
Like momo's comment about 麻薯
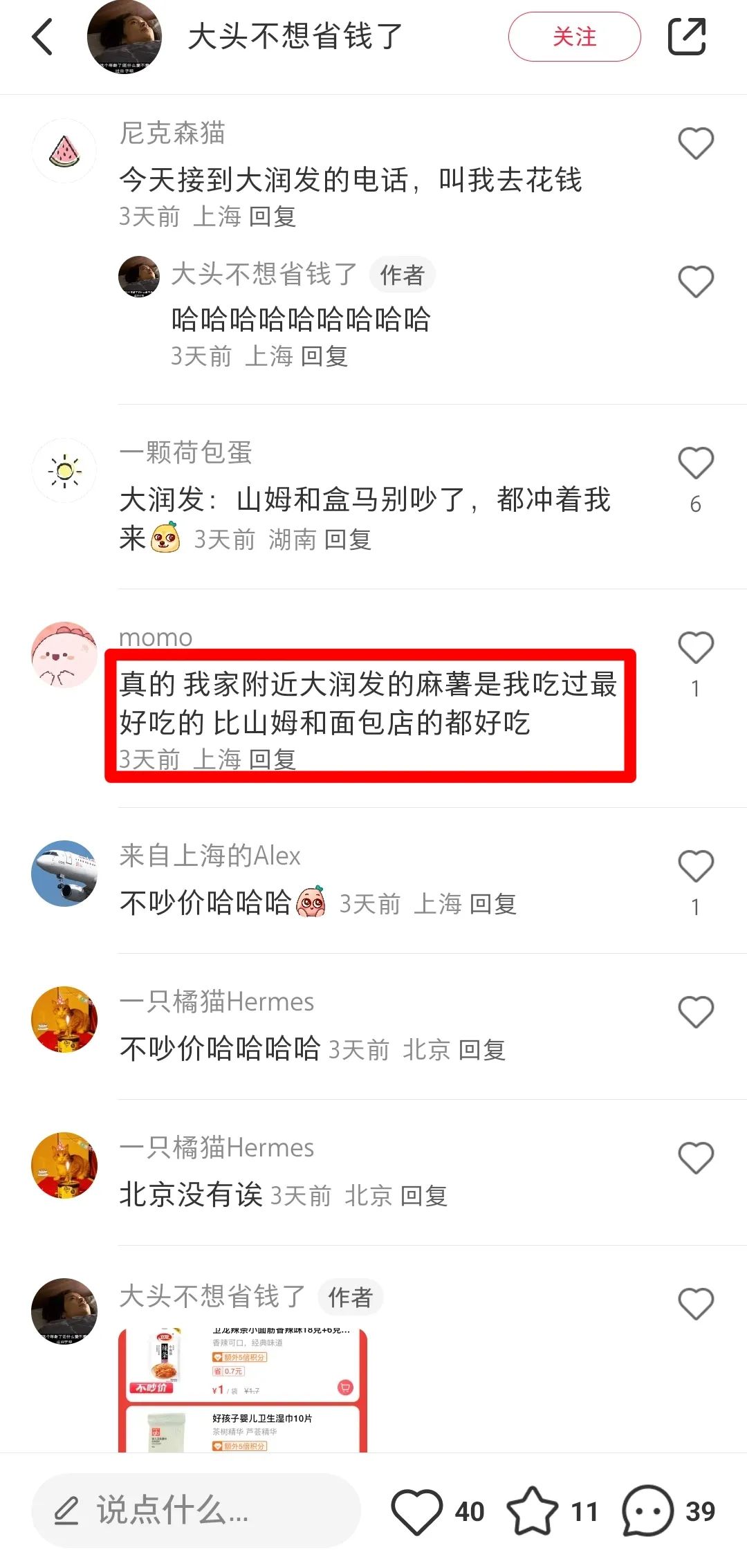[695, 648]
